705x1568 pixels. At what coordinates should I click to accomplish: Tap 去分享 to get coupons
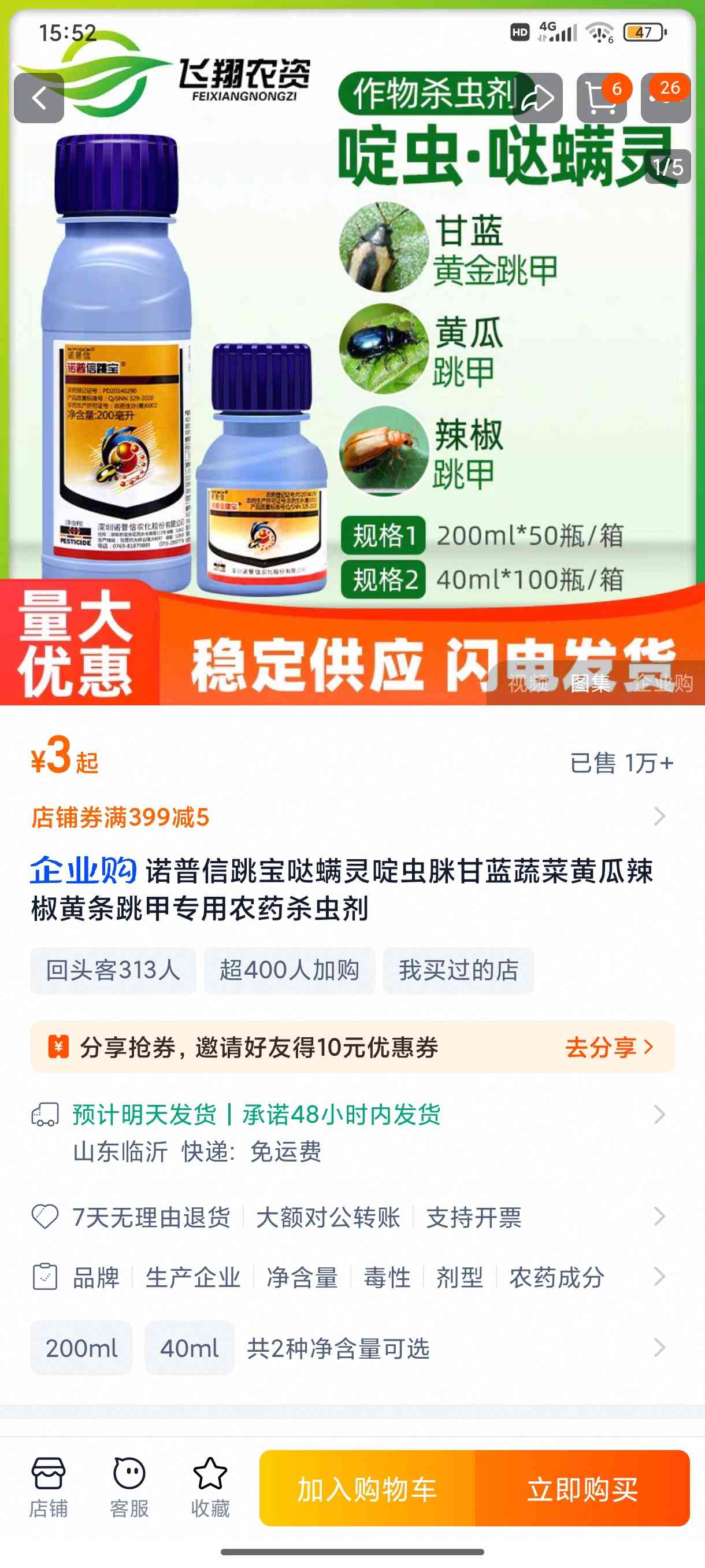pos(609,1047)
